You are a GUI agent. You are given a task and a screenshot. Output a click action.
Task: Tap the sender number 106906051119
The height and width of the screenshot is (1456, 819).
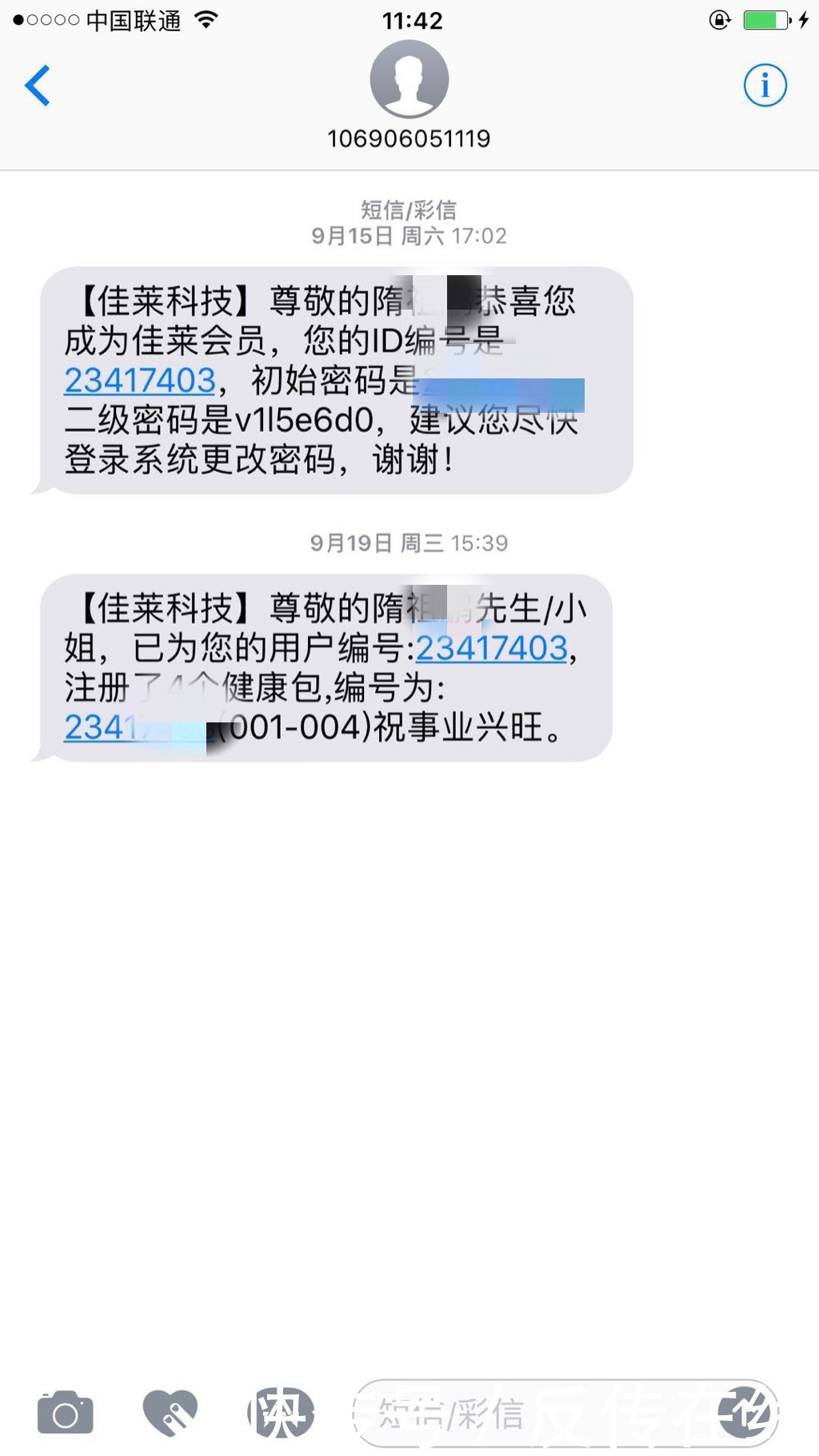tap(409, 138)
